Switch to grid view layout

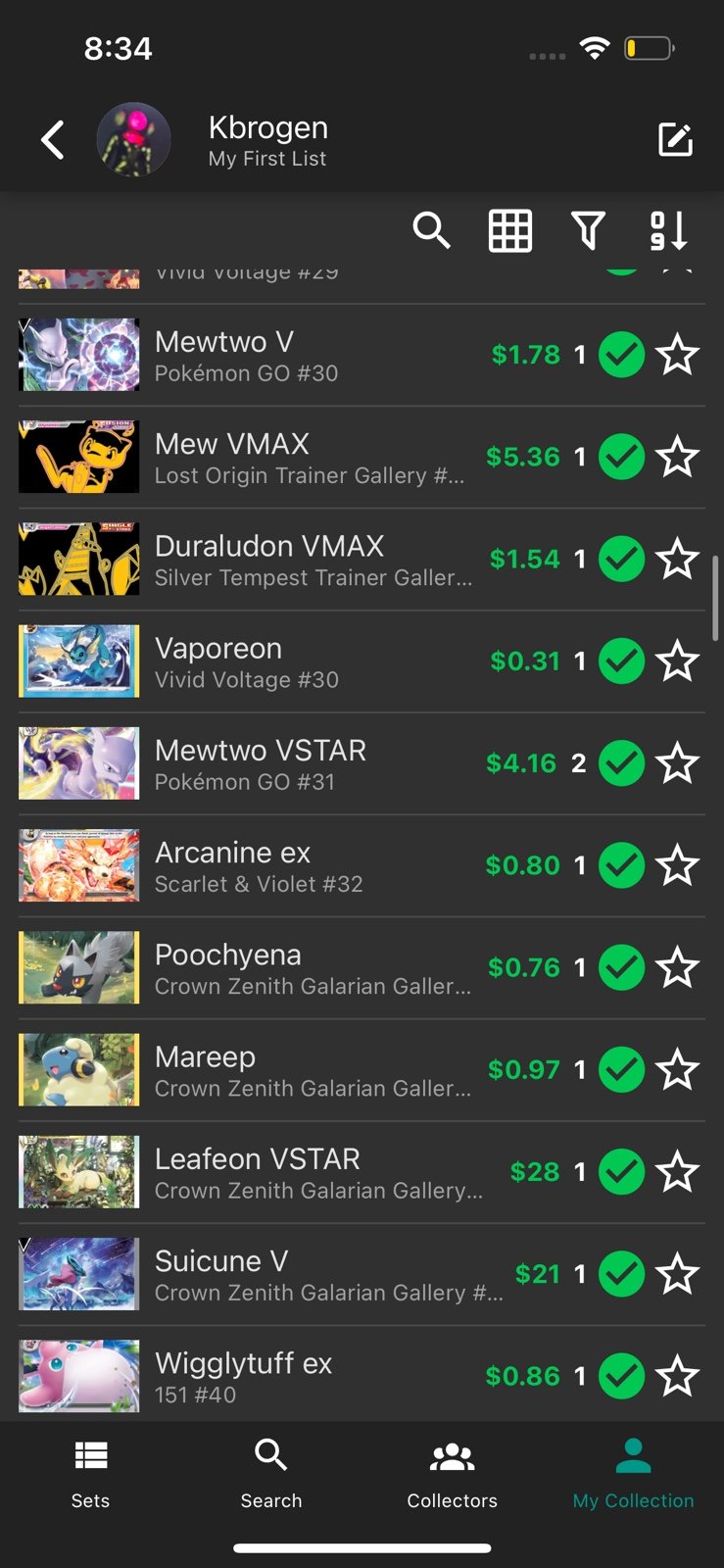coord(509,231)
